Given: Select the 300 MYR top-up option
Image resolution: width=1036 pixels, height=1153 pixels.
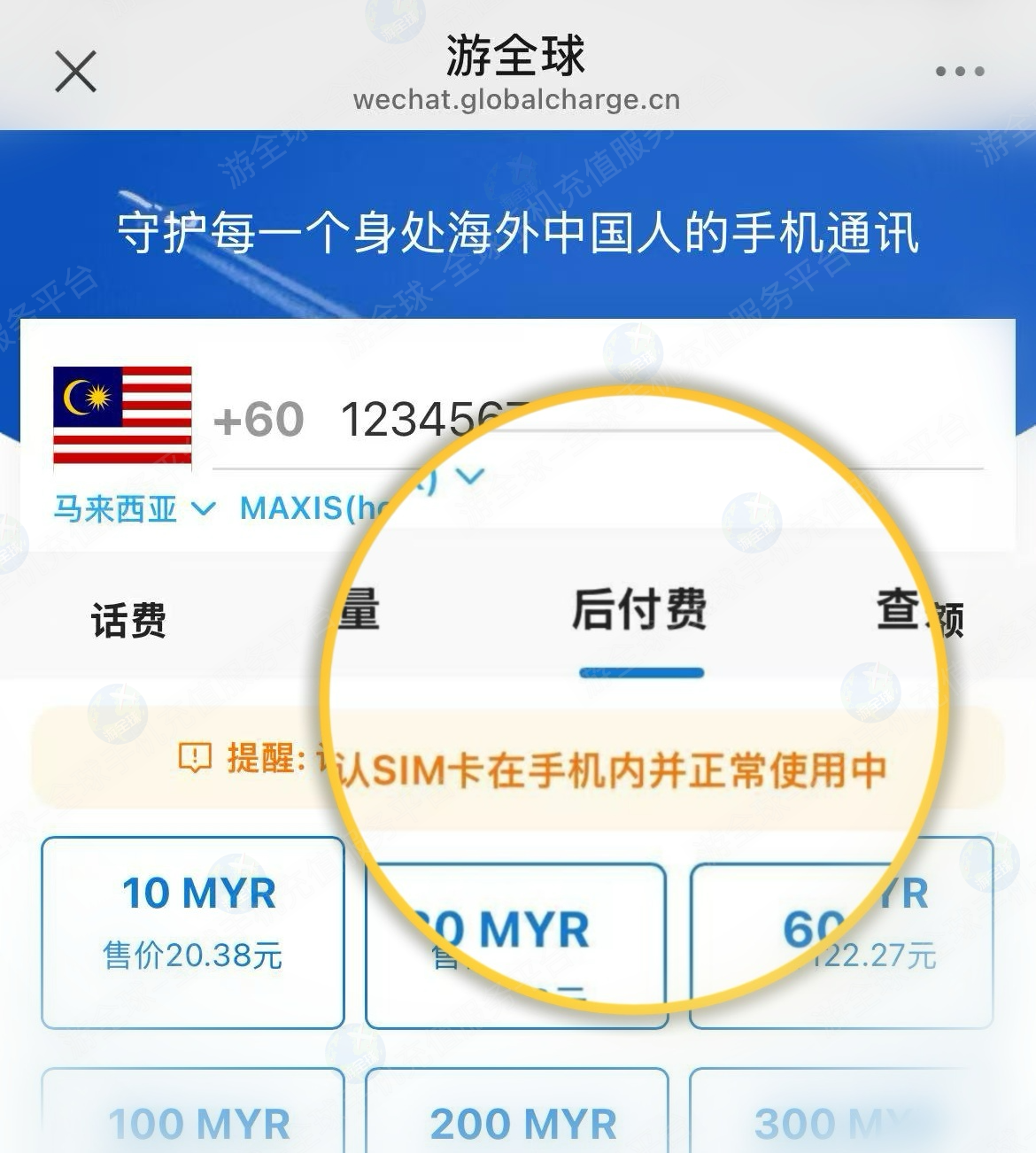Looking at the screenshot, I should 840,1116.
